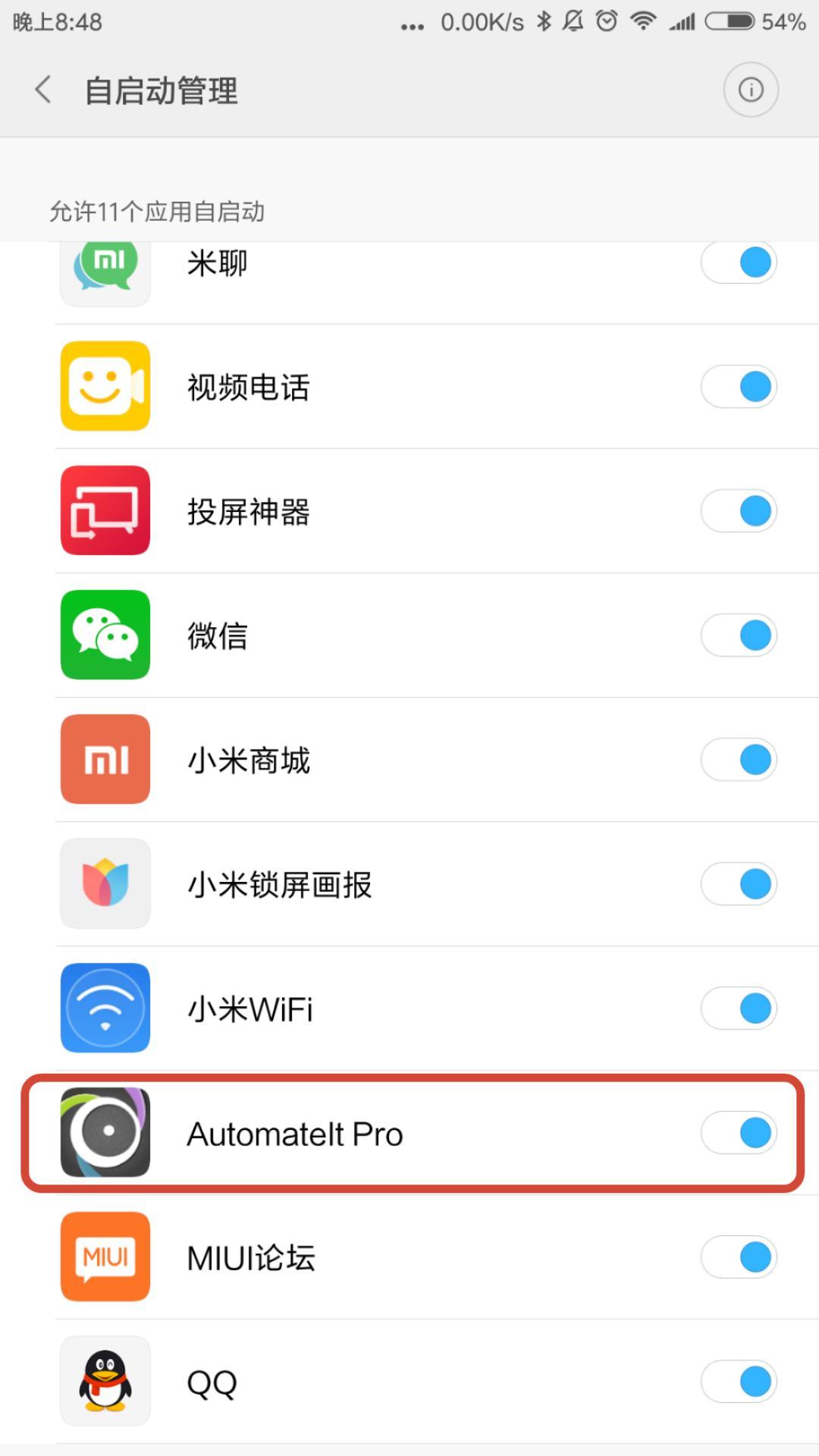Turn off autostart for 微信
This screenshot has width=819, height=1456.
point(739,635)
